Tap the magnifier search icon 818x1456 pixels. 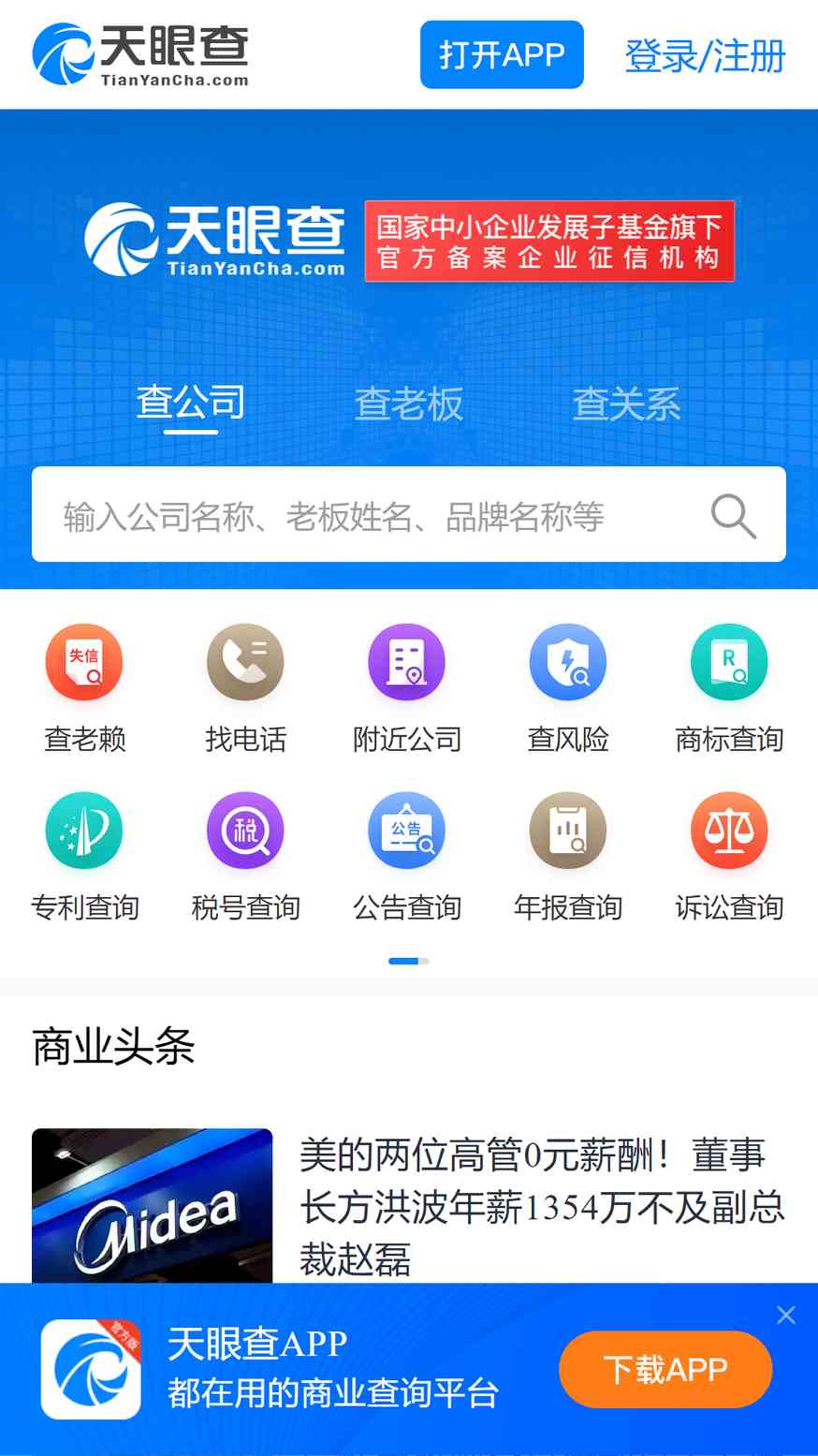[733, 516]
